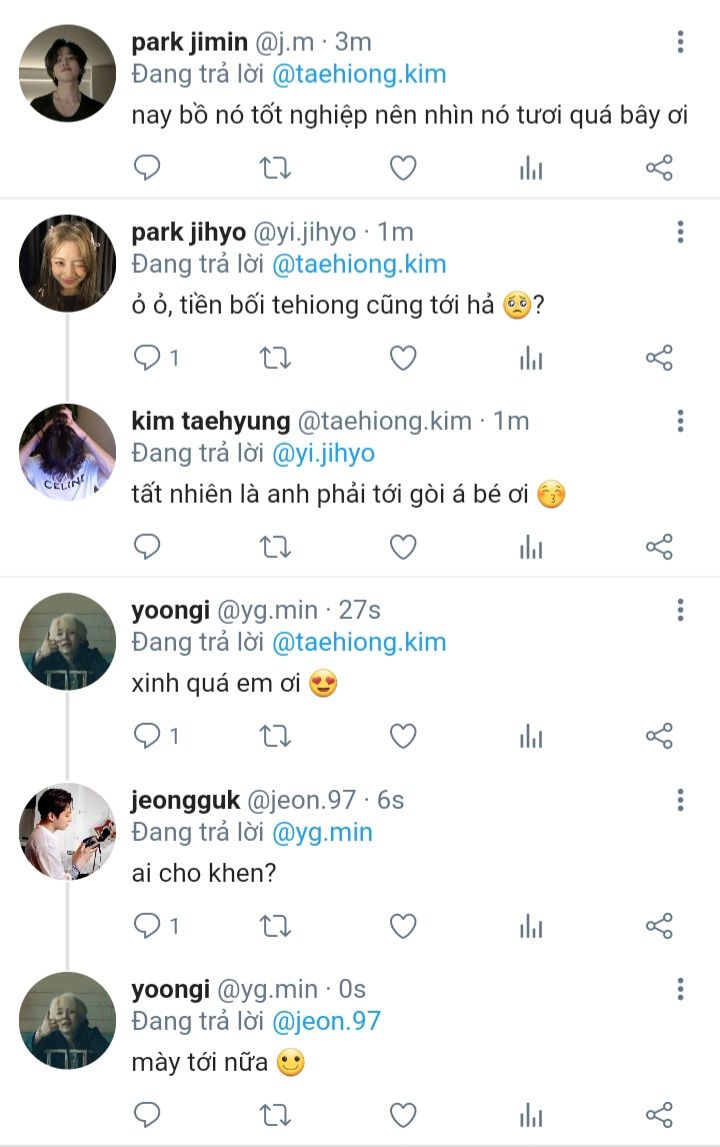Viewport: 720px width, 1147px height.
Task: Open park jimin's profile avatar
Action: pos(68,73)
